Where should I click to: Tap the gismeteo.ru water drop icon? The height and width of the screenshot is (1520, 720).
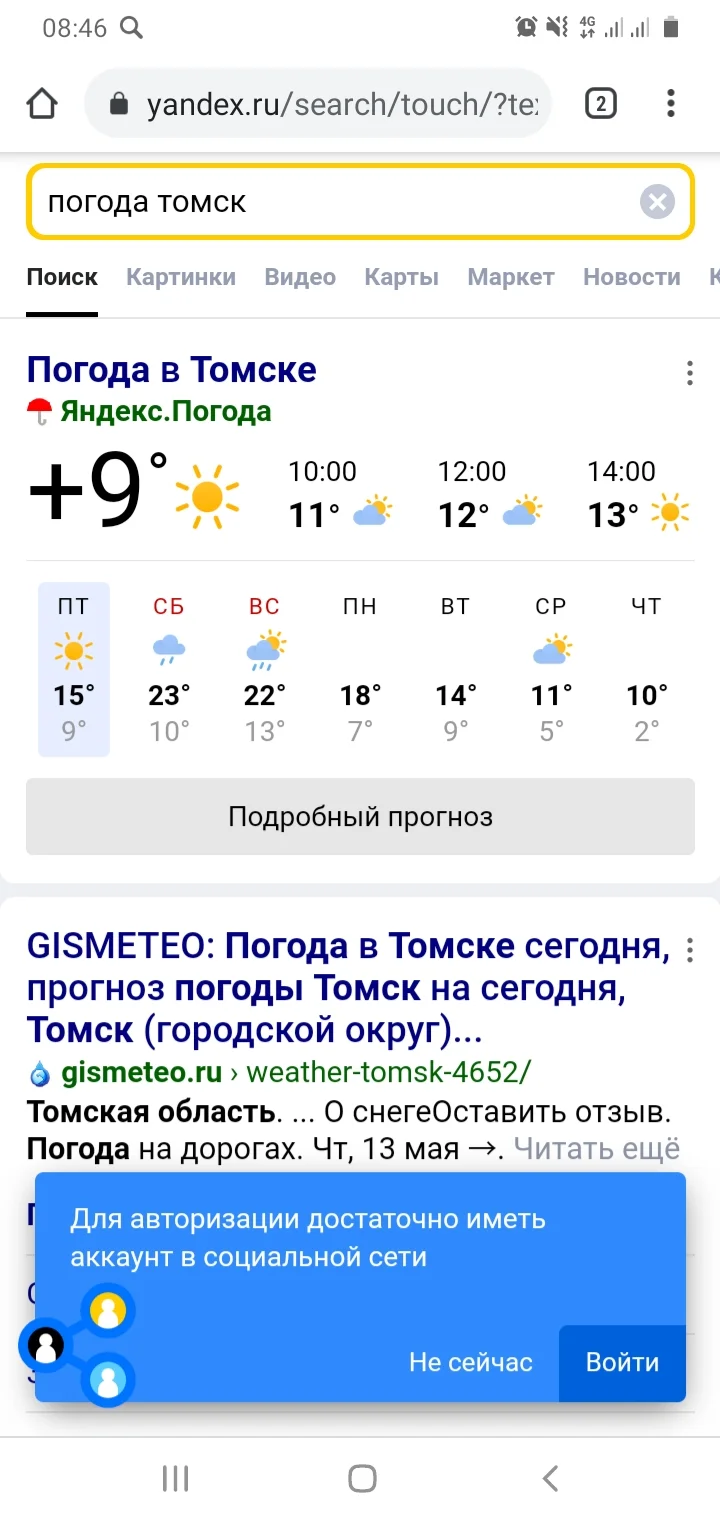pos(39,1074)
